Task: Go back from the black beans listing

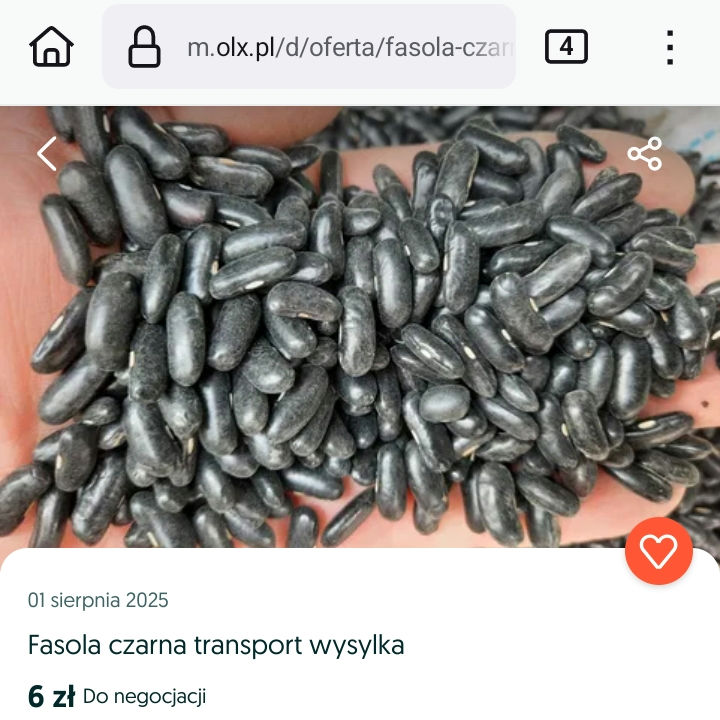Action: click(x=47, y=153)
